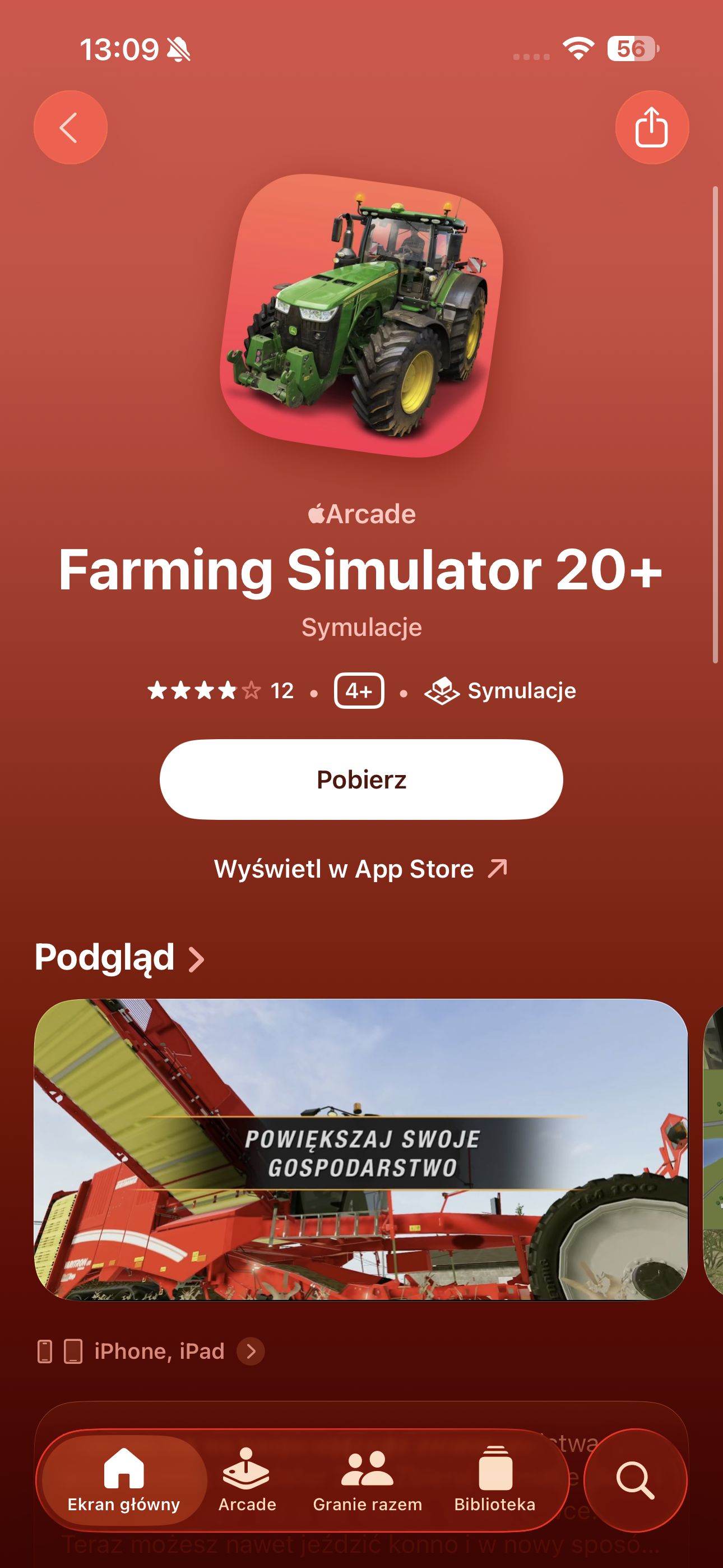Switch to the Ekran główny tab
Viewport: 723px width, 1568px height.
point(123,1480)
